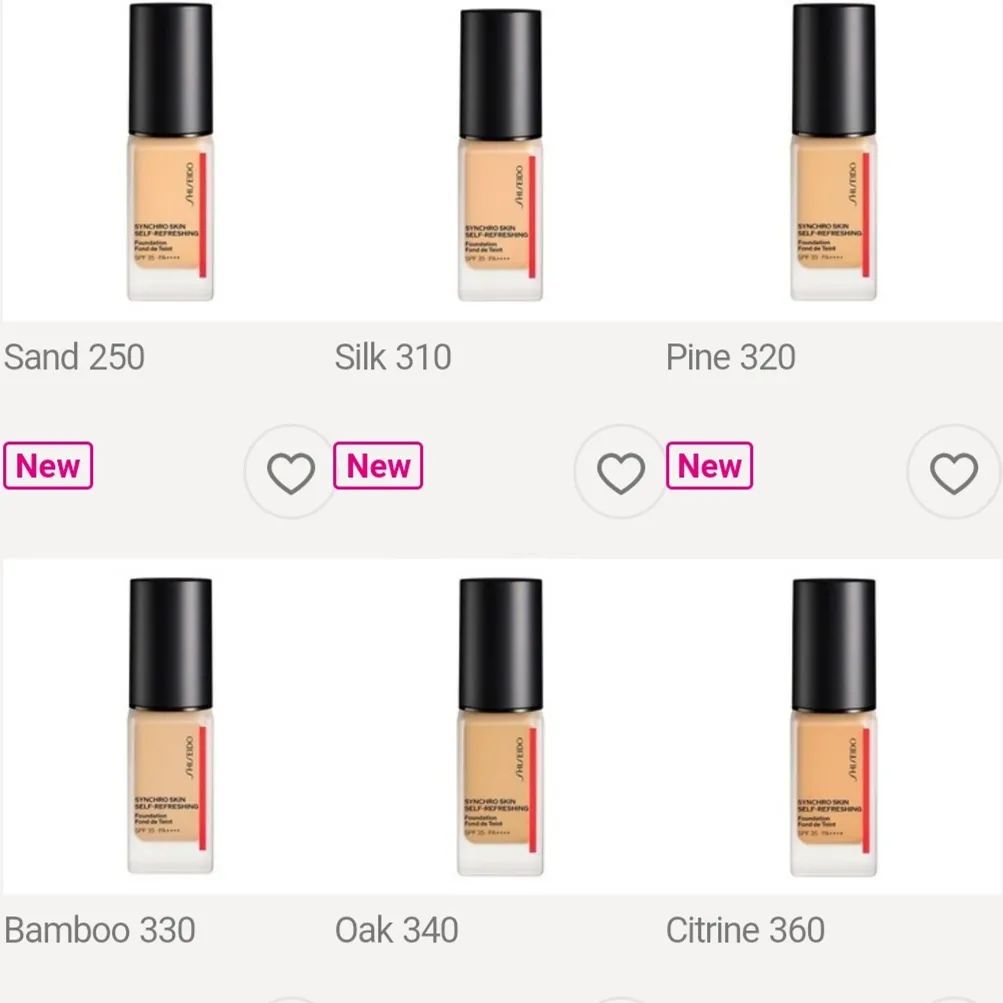Open the Pine 320 foundation product

click(x=833, y=155)
